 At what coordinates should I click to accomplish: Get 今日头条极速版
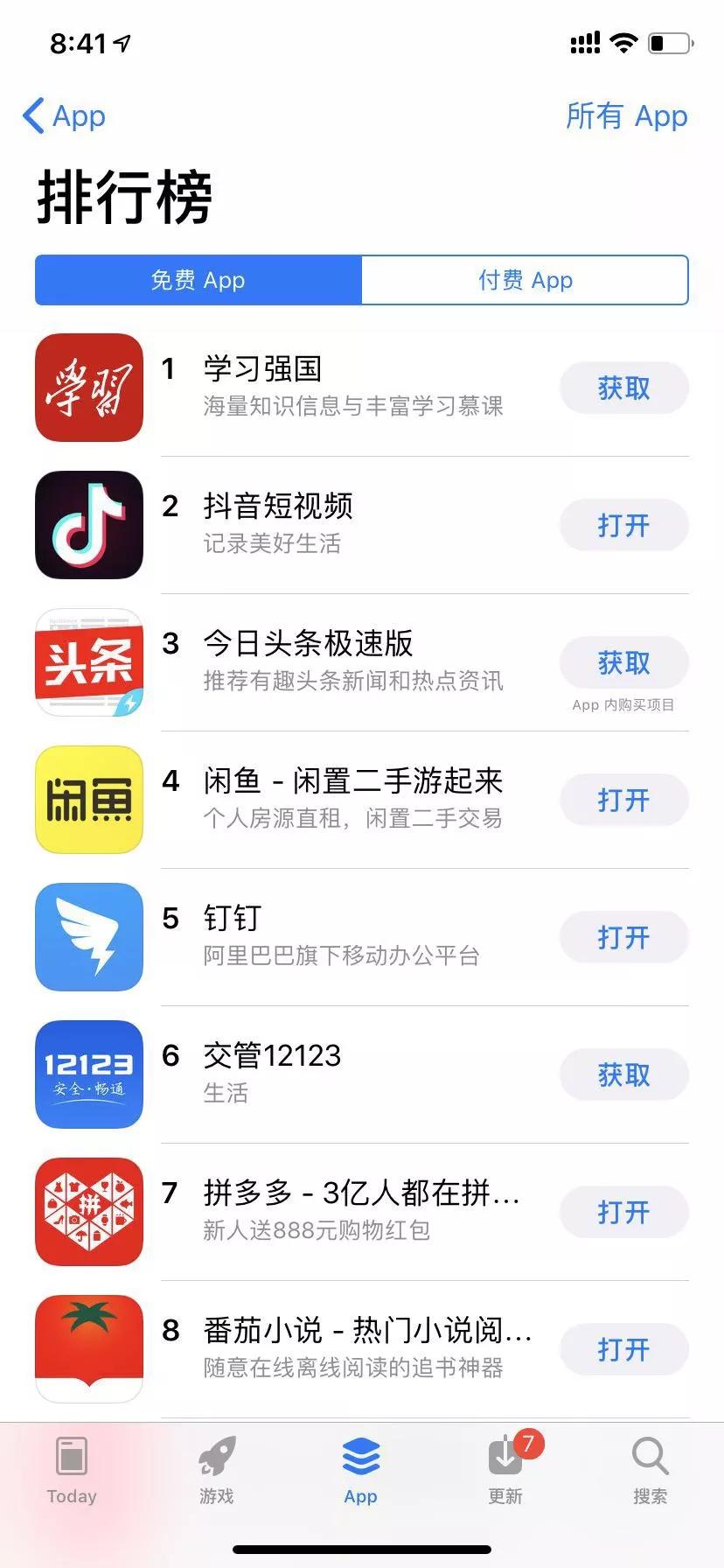623,662
